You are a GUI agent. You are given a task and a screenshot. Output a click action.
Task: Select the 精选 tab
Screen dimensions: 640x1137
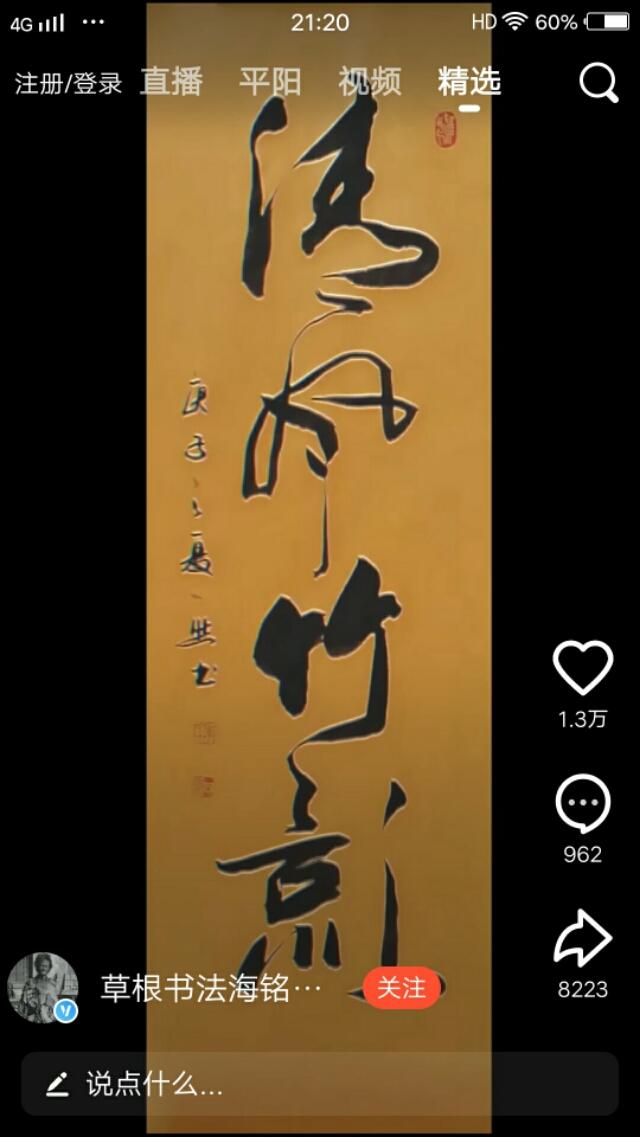[x=469, y=82]
